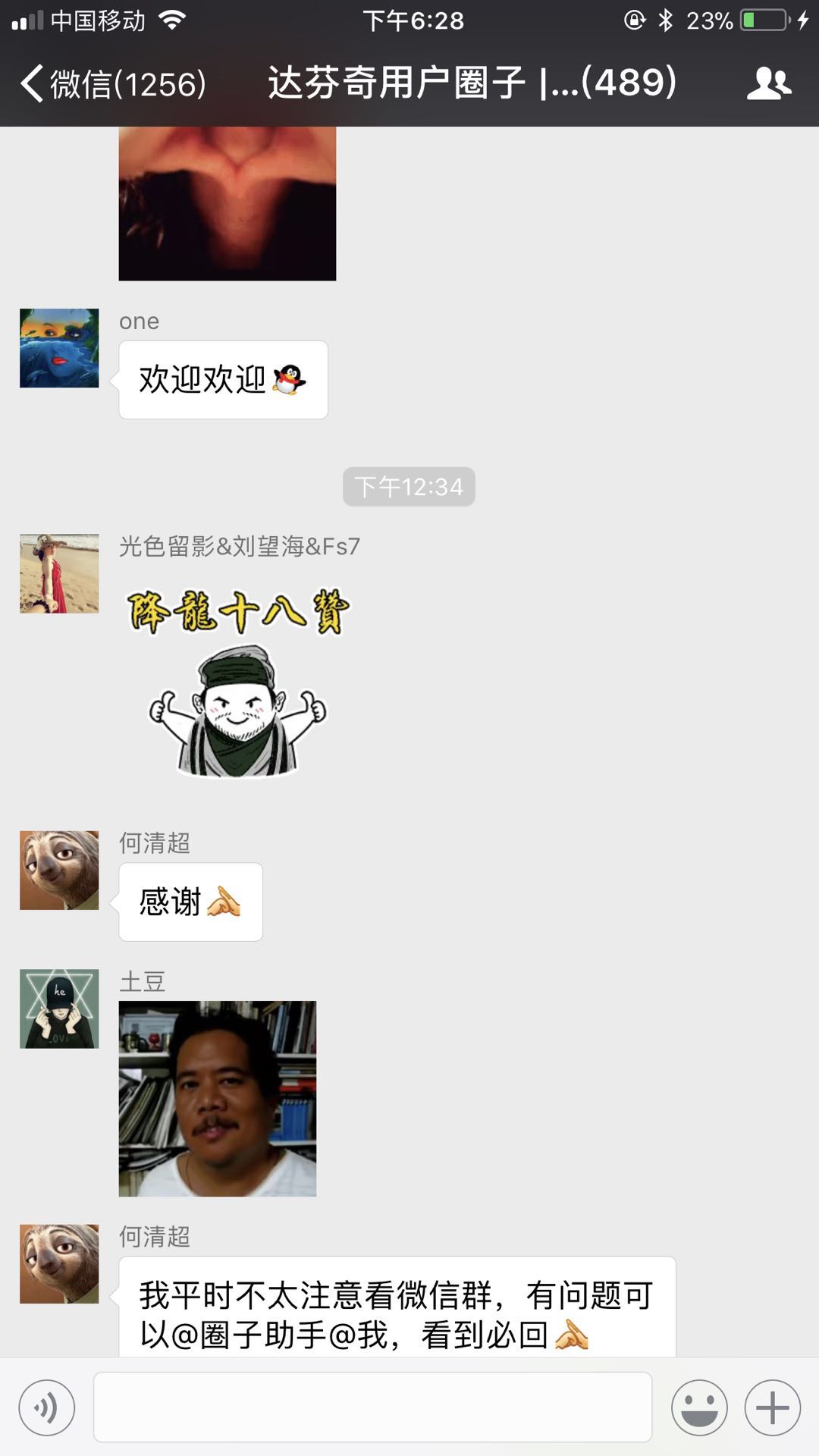
Task: Go back to the WeChat chat list
Action: tap(114, 83)
